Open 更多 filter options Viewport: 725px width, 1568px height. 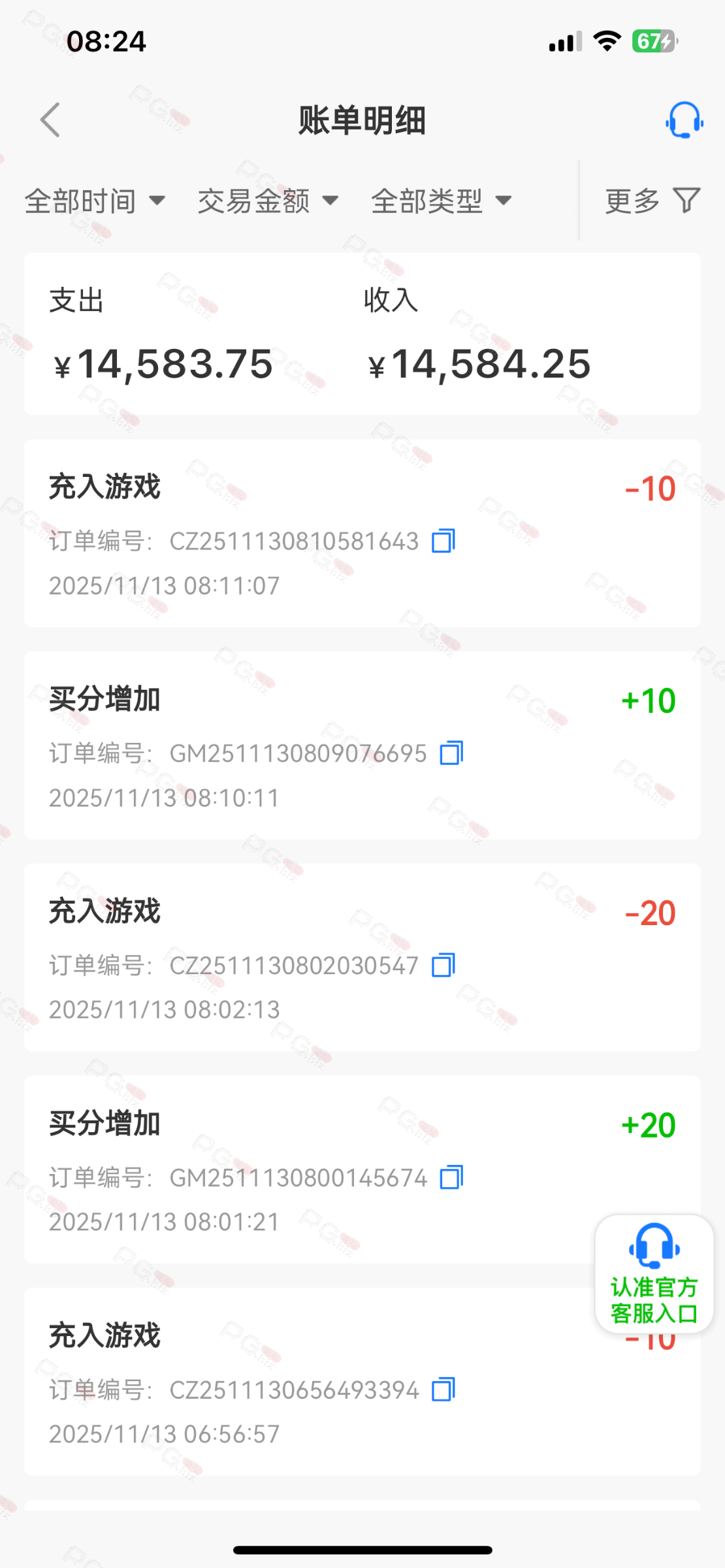652,201
